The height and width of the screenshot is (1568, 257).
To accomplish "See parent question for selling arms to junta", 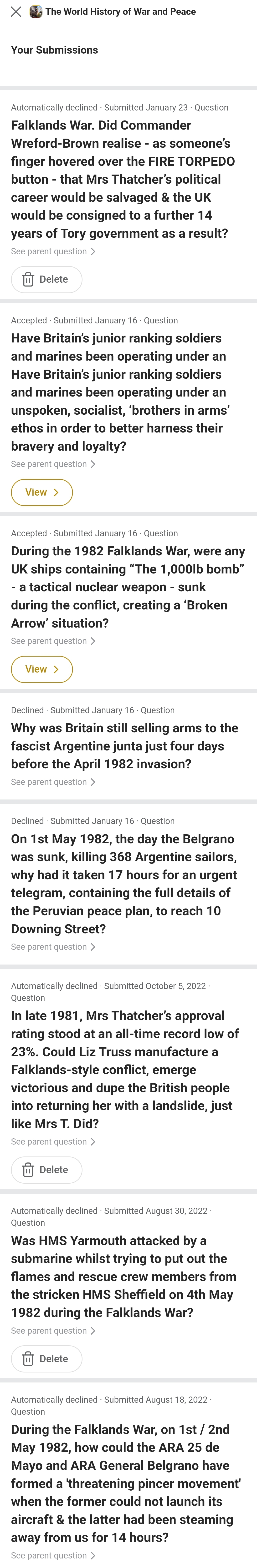I will 53,782.
